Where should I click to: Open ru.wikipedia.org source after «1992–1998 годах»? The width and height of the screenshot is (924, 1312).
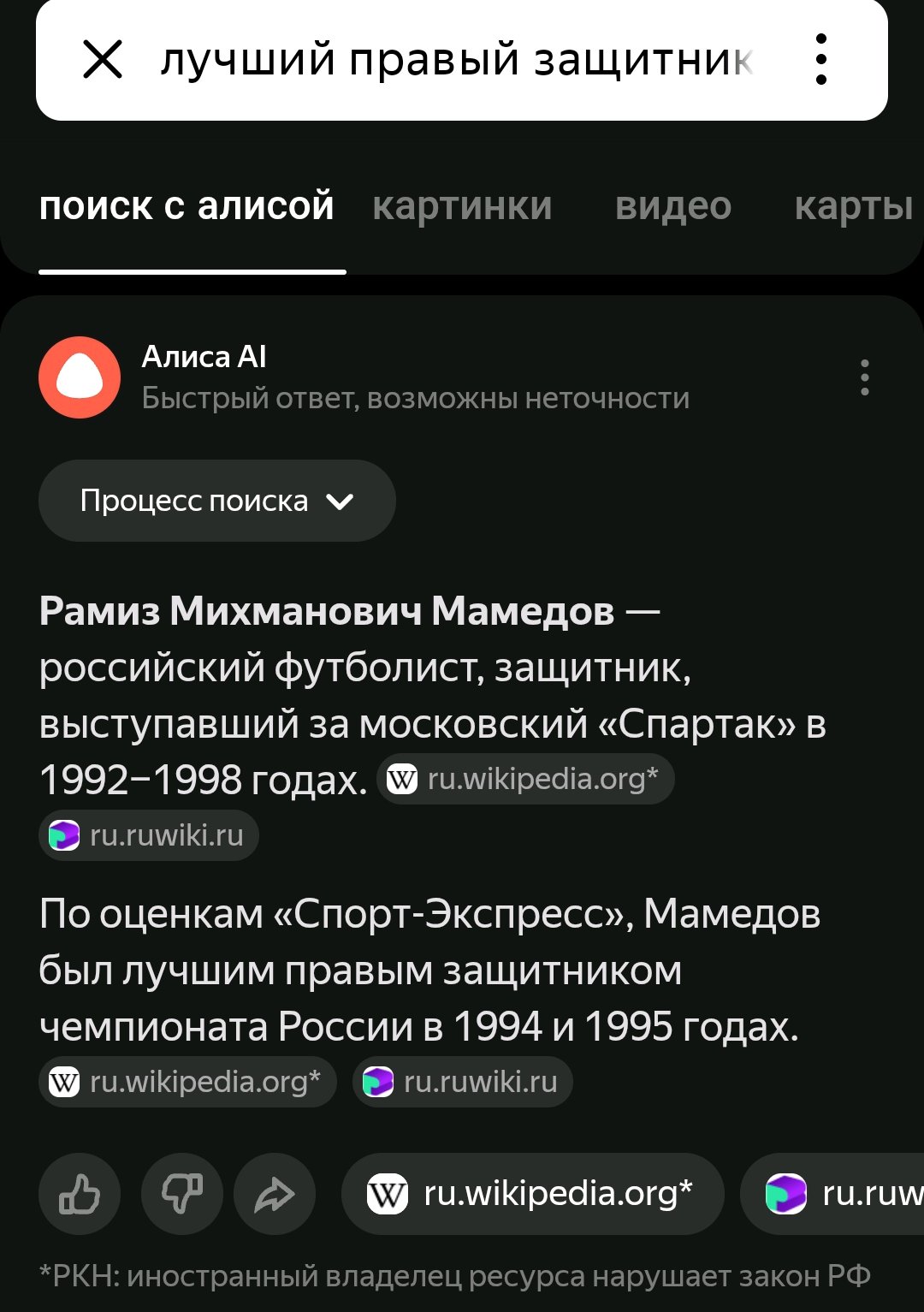click(525, 779)
